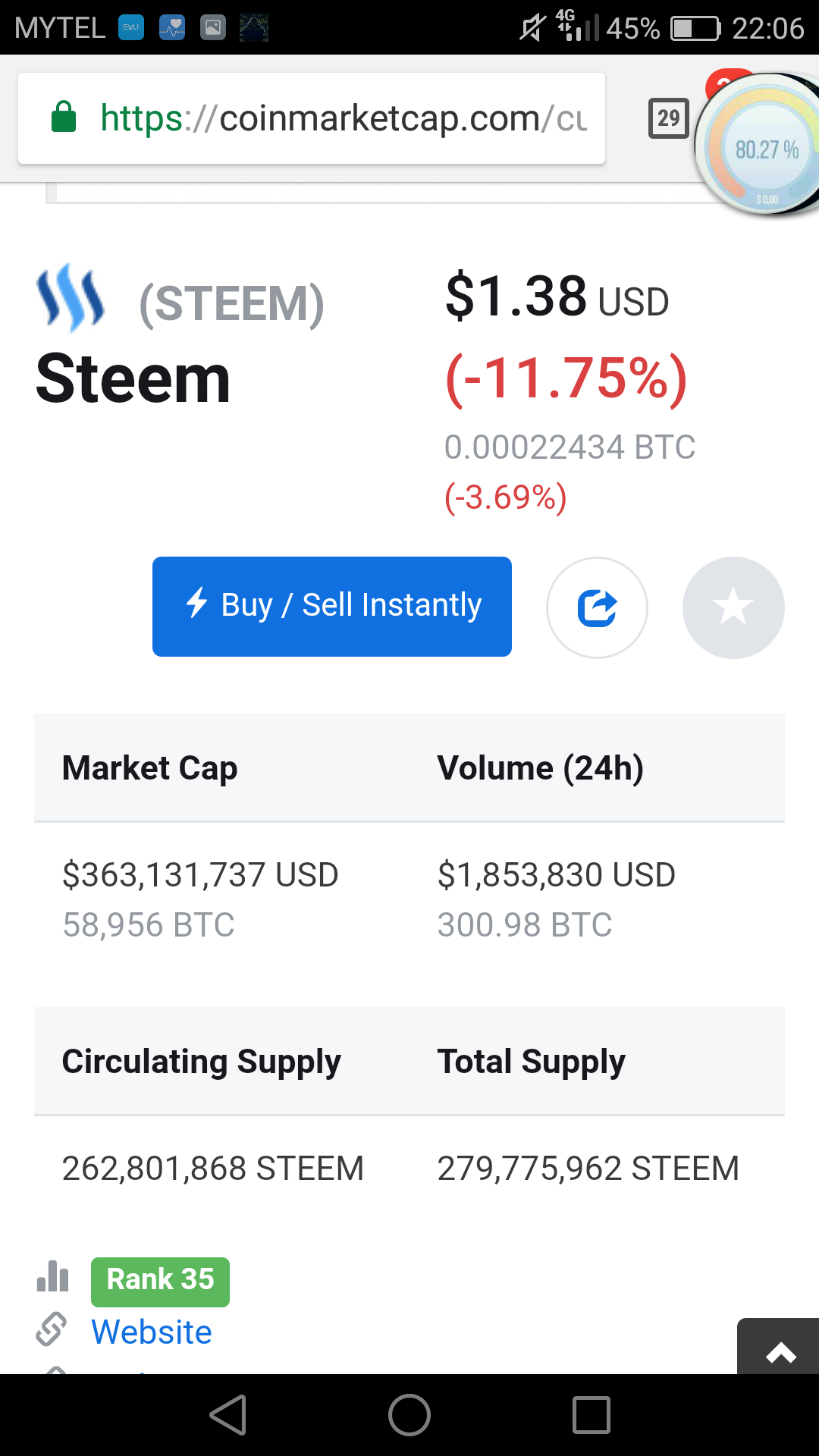
Task: Share the Steem coin page
Action: (x=597, y=607)
